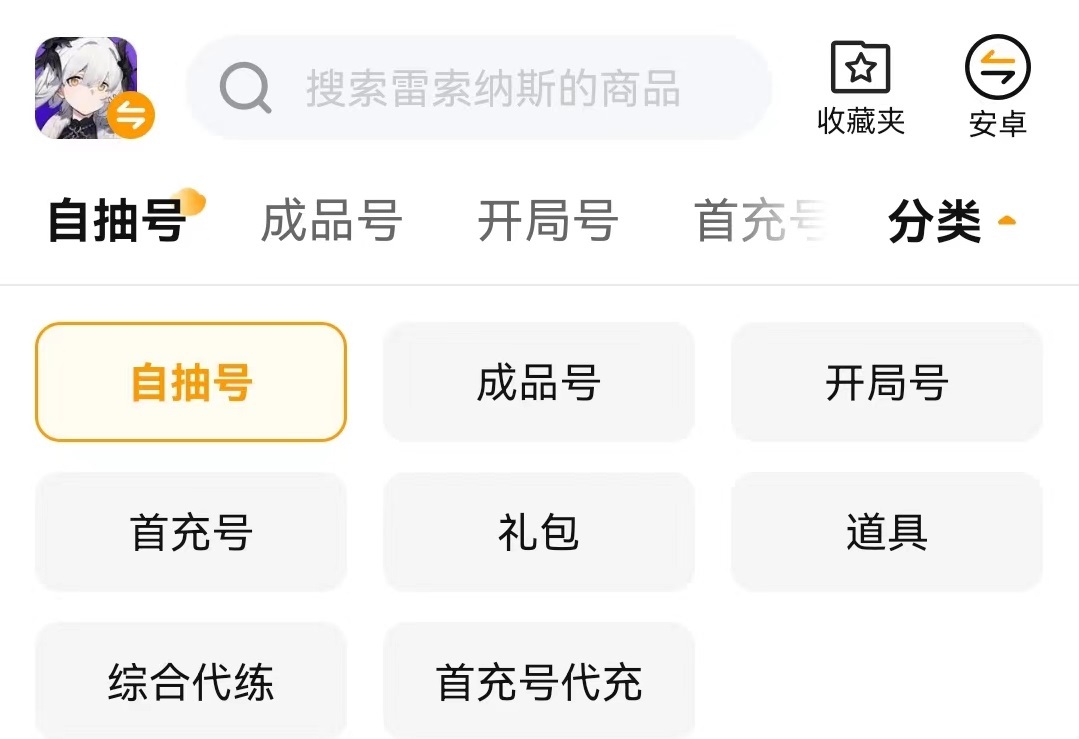
Task: Tap the game icon to switch games
Action: pyautogui.click(x=90, y=88)
